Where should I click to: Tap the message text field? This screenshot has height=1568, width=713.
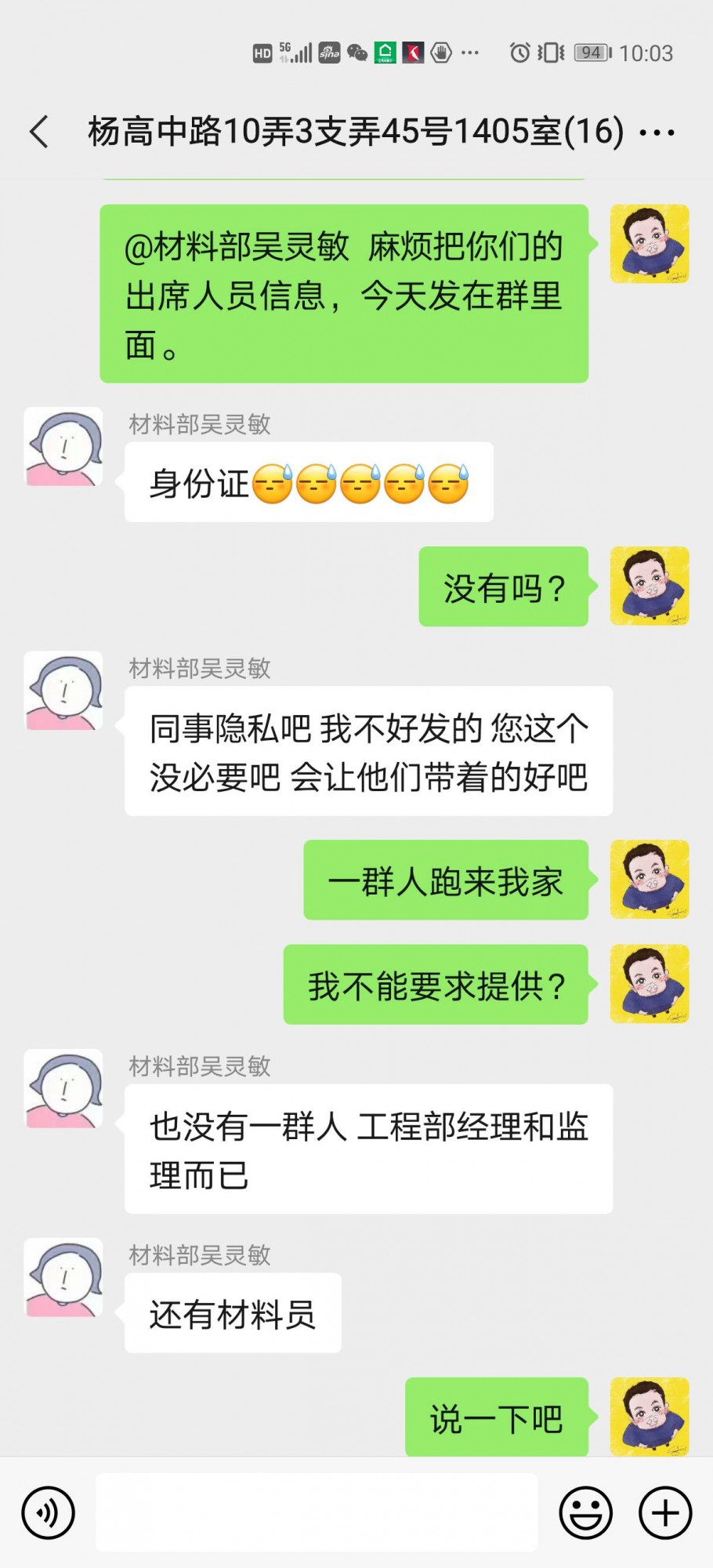pos(317,1512)
